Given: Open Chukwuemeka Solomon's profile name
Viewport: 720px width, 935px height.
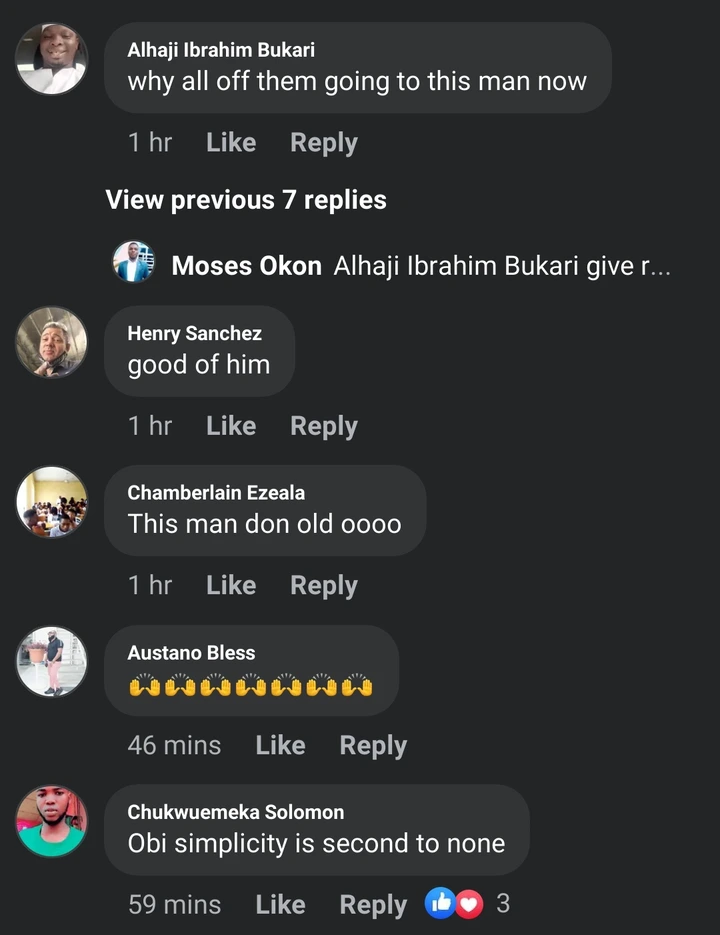Looking at the screenshot, I should 235,812.
